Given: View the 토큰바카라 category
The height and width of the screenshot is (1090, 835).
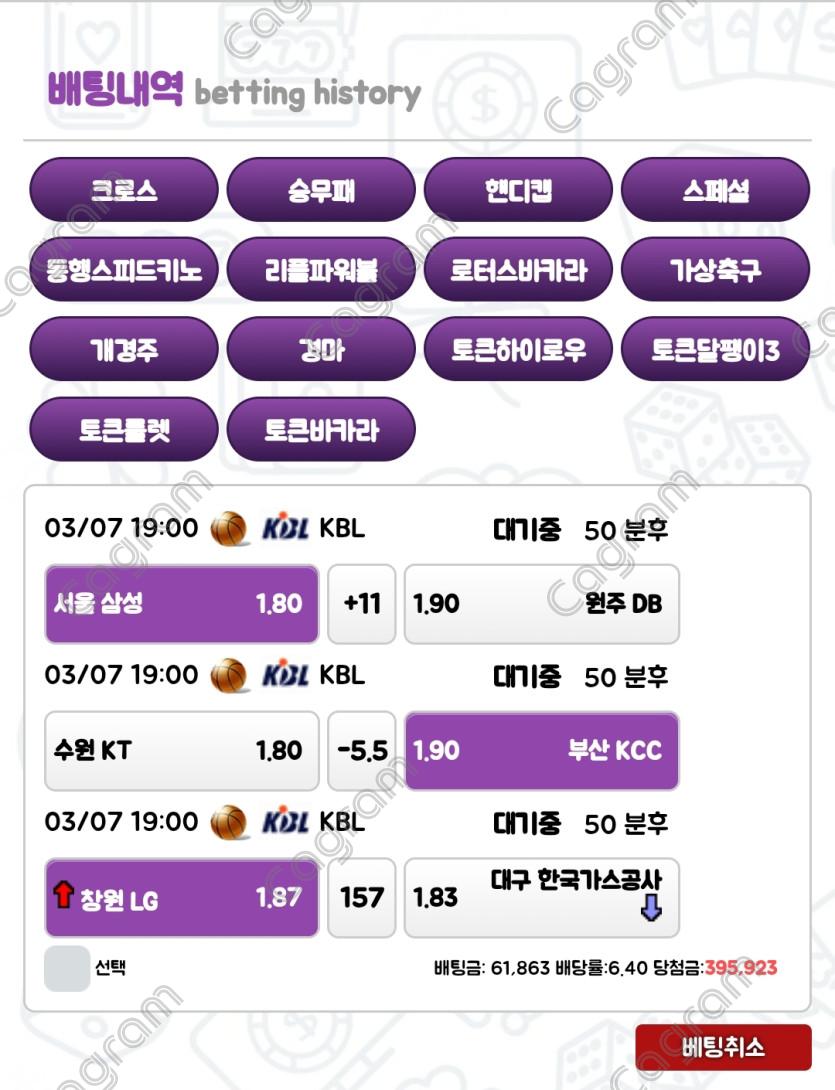Looking at the screenshot, I should [x=321, y=430].
